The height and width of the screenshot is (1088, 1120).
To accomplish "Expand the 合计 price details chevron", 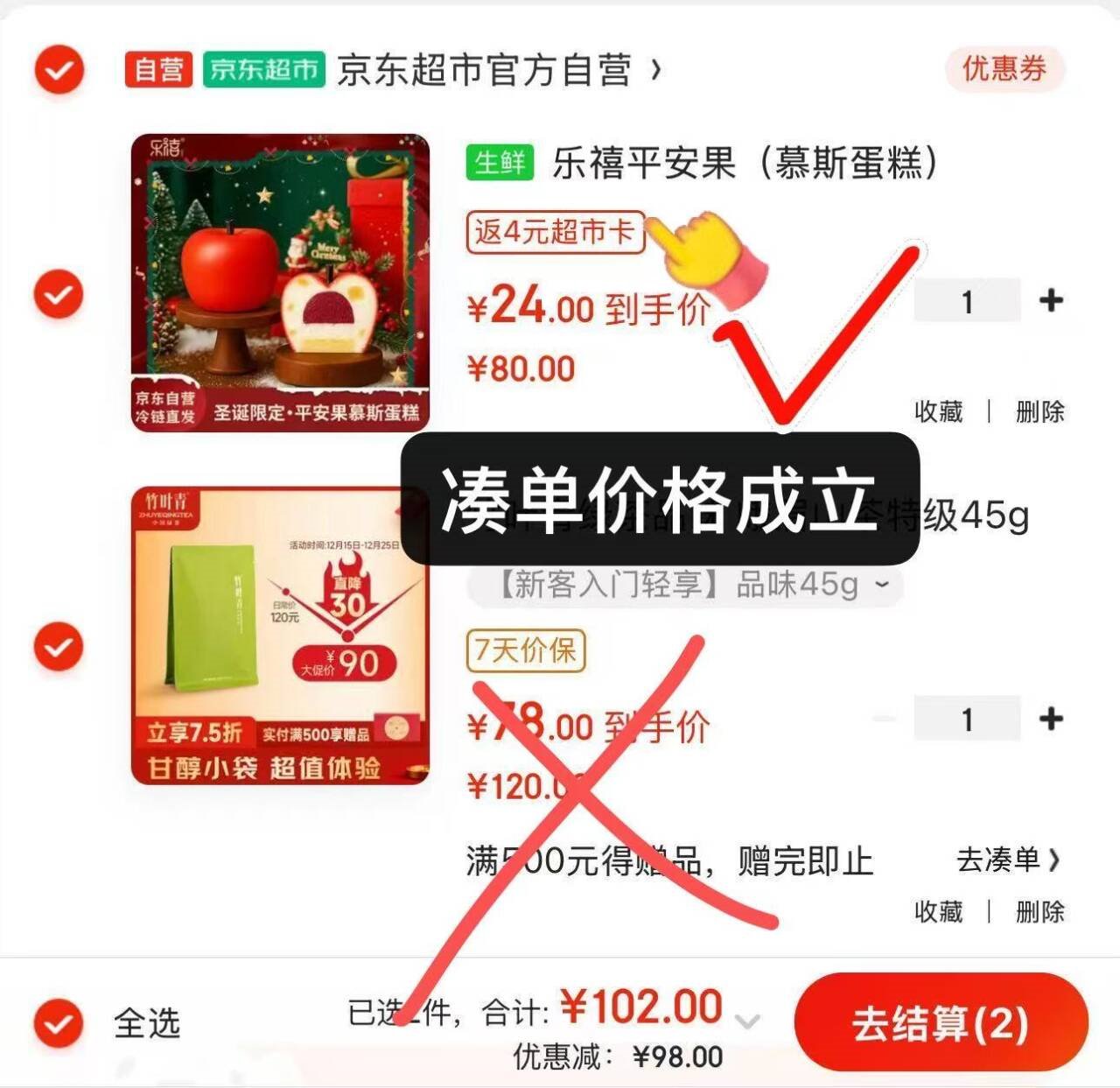I will (x=747, y=1021).
